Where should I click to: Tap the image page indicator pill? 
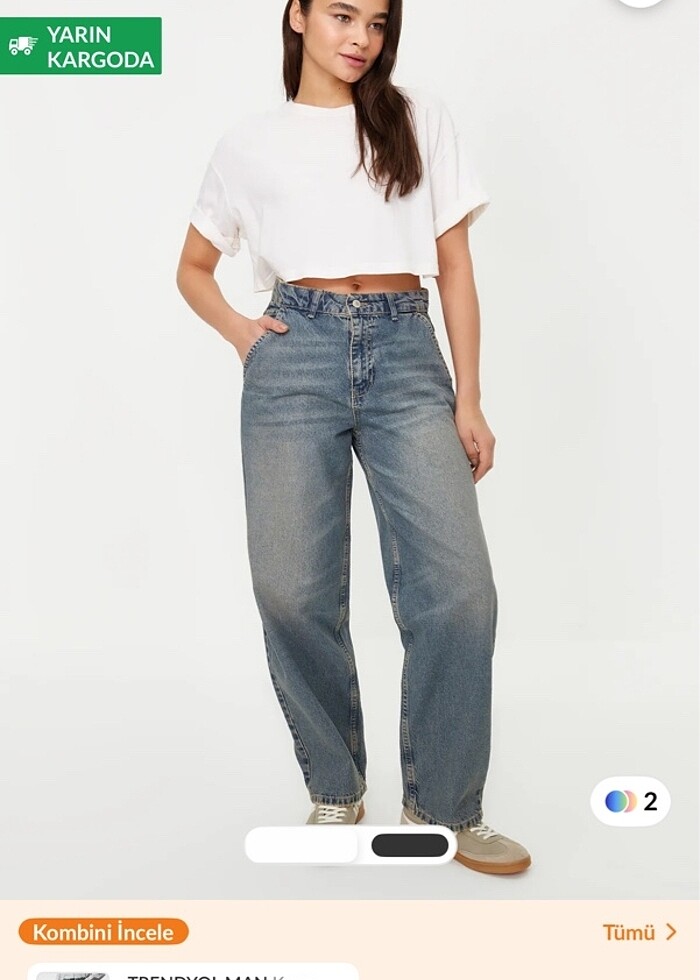351,845
